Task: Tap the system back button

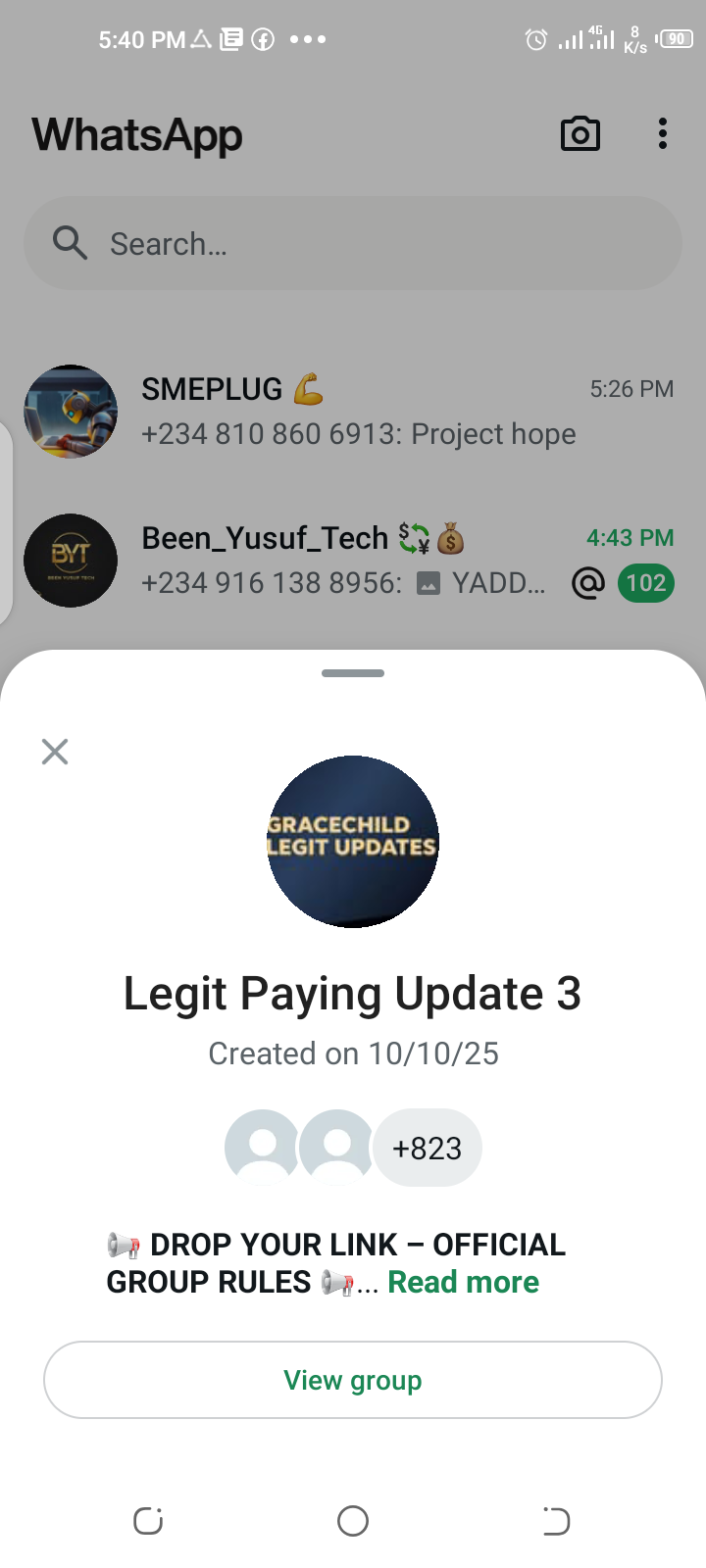Action: (556, 1521)
